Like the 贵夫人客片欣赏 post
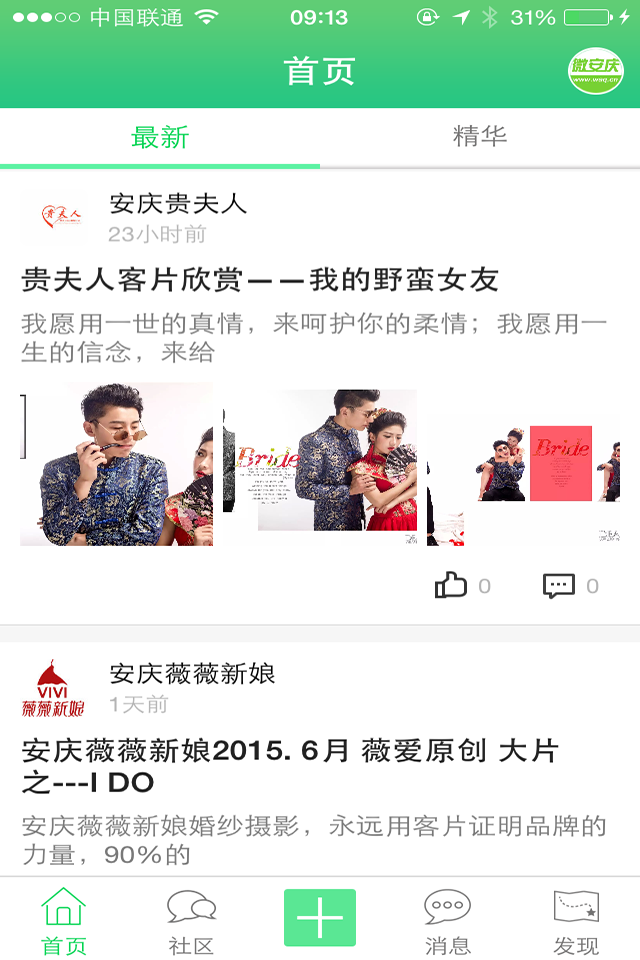 (452, 586)
